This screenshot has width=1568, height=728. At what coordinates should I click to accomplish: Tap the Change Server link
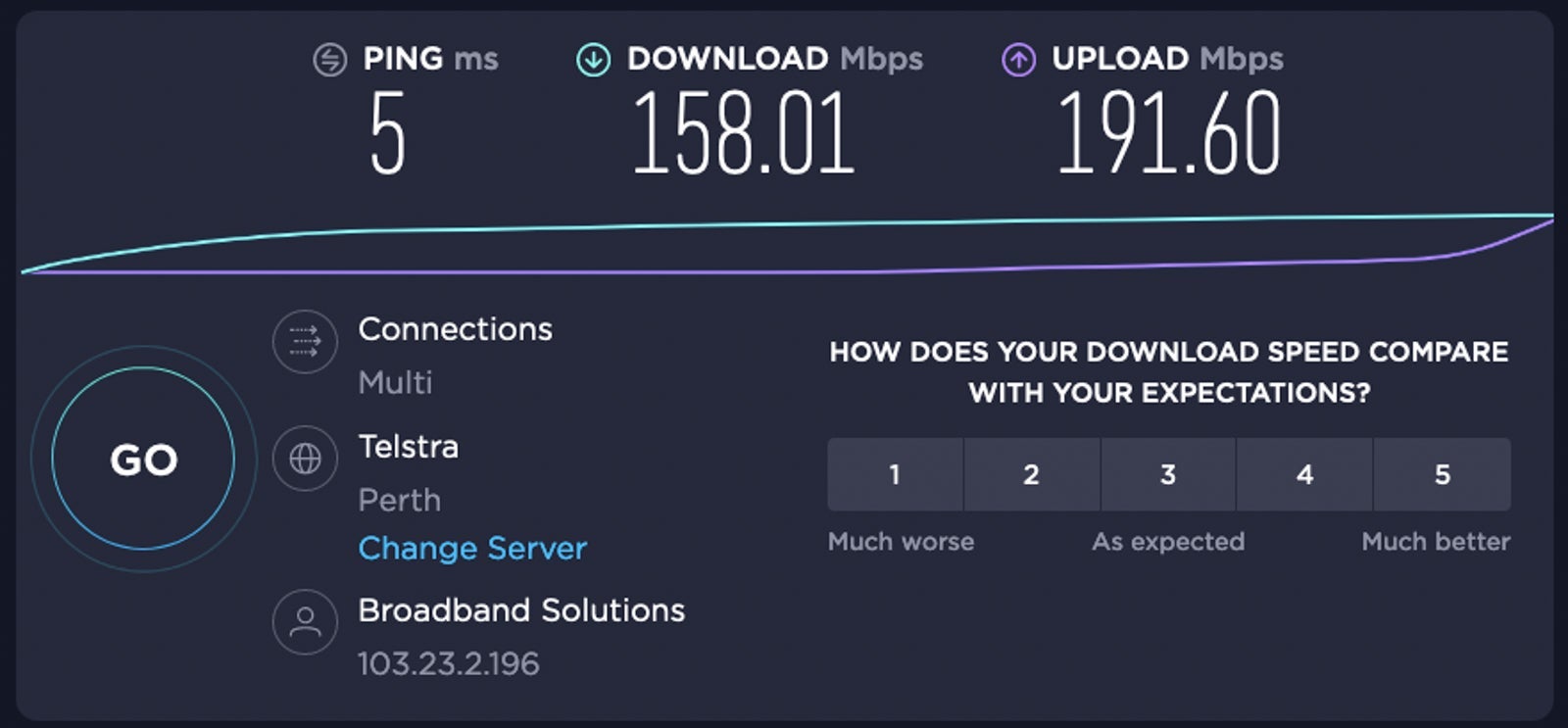472,548
